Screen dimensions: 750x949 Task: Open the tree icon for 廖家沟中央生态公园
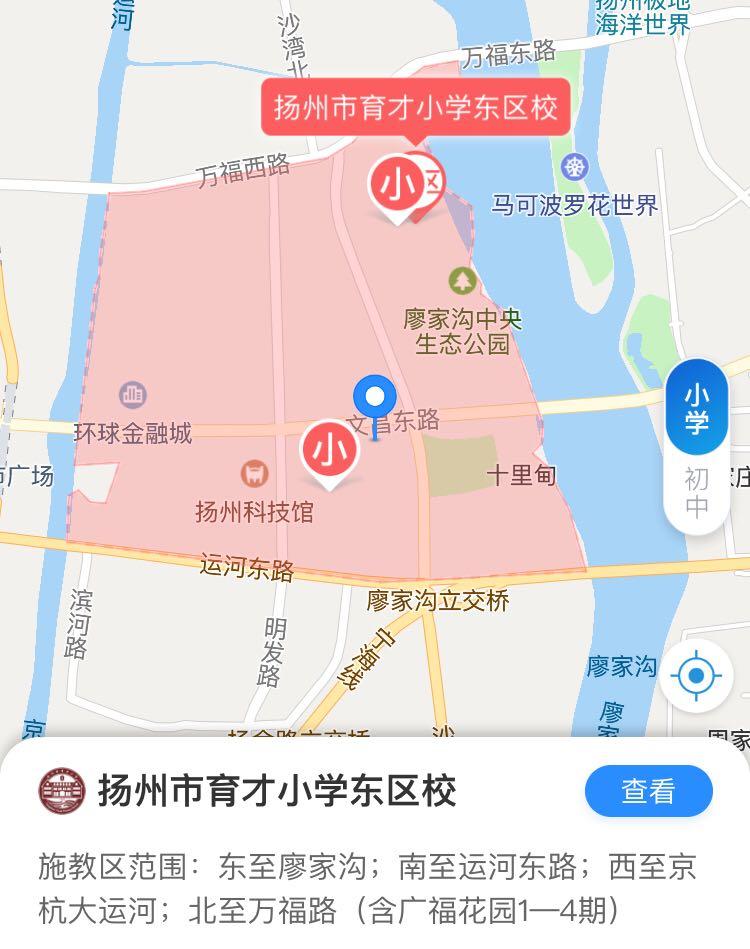(x=459, y=281)
